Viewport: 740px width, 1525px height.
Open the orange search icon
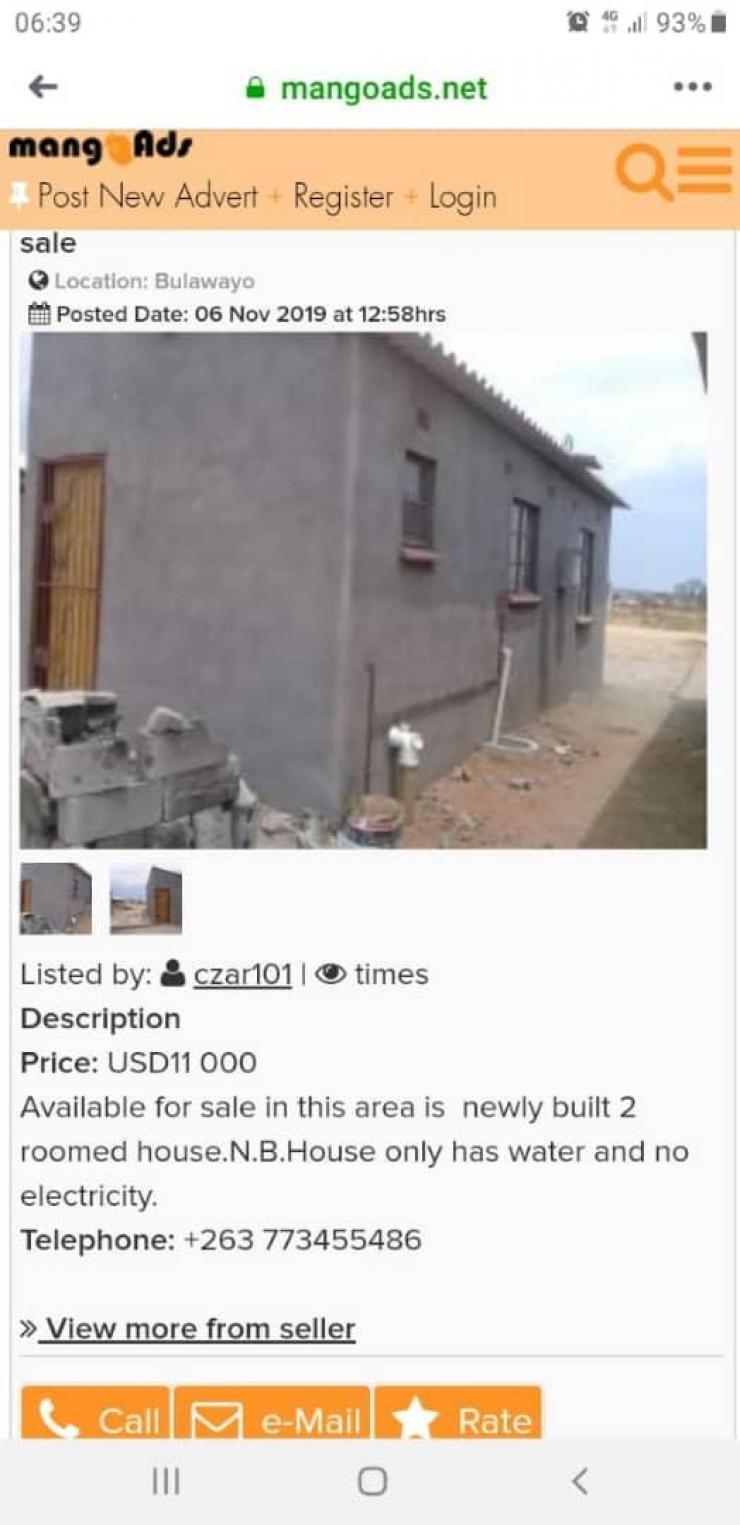coord(643,172)
